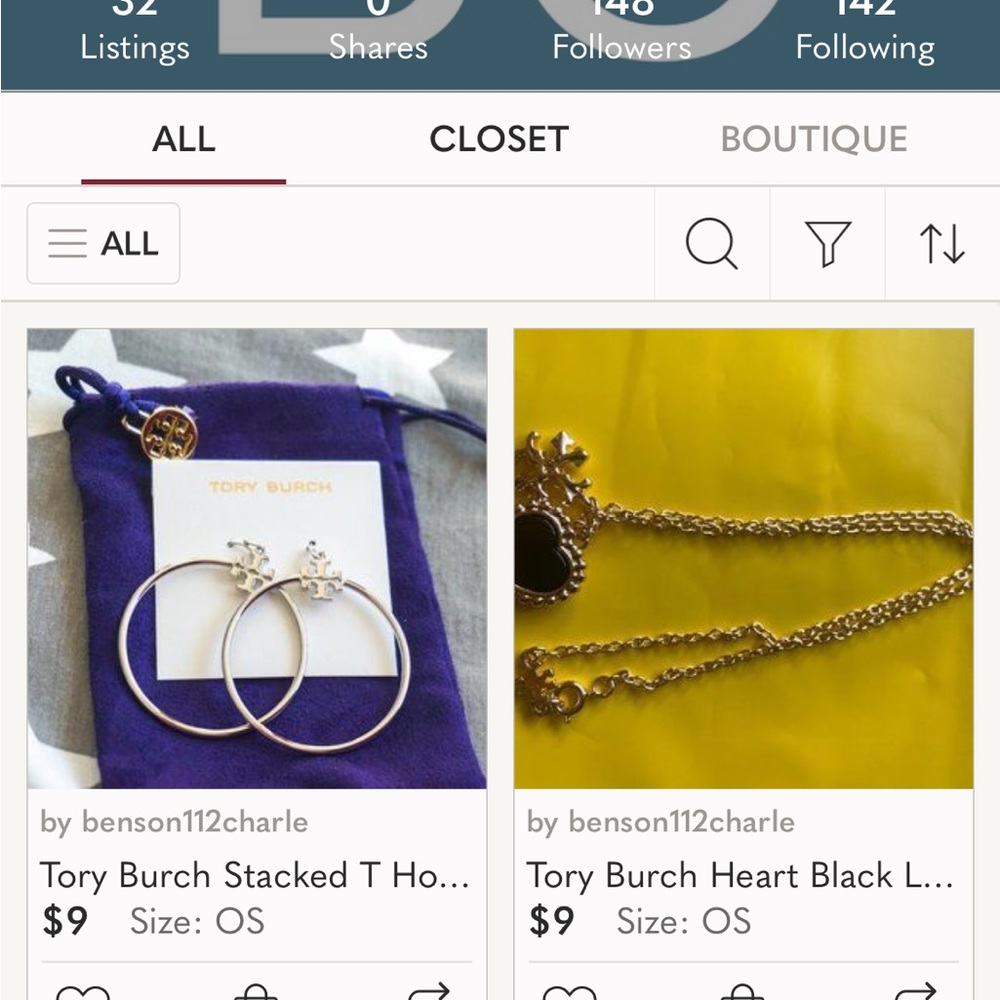Open the sort options
This screenshot has width=1000, height=1000.
point(942,243)
